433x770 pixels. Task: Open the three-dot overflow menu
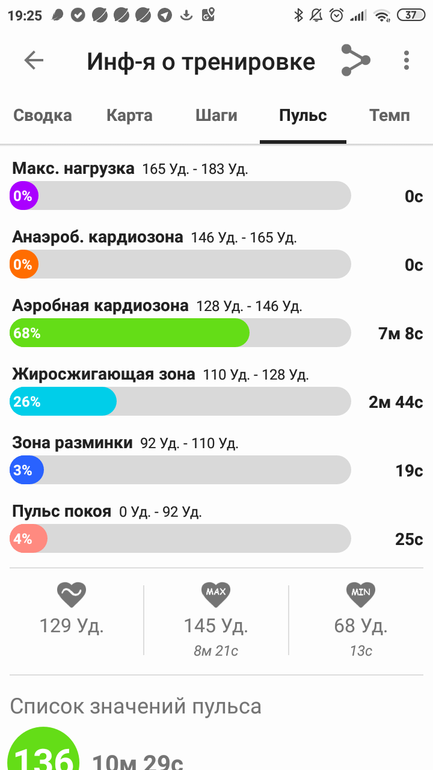[406, 60]
